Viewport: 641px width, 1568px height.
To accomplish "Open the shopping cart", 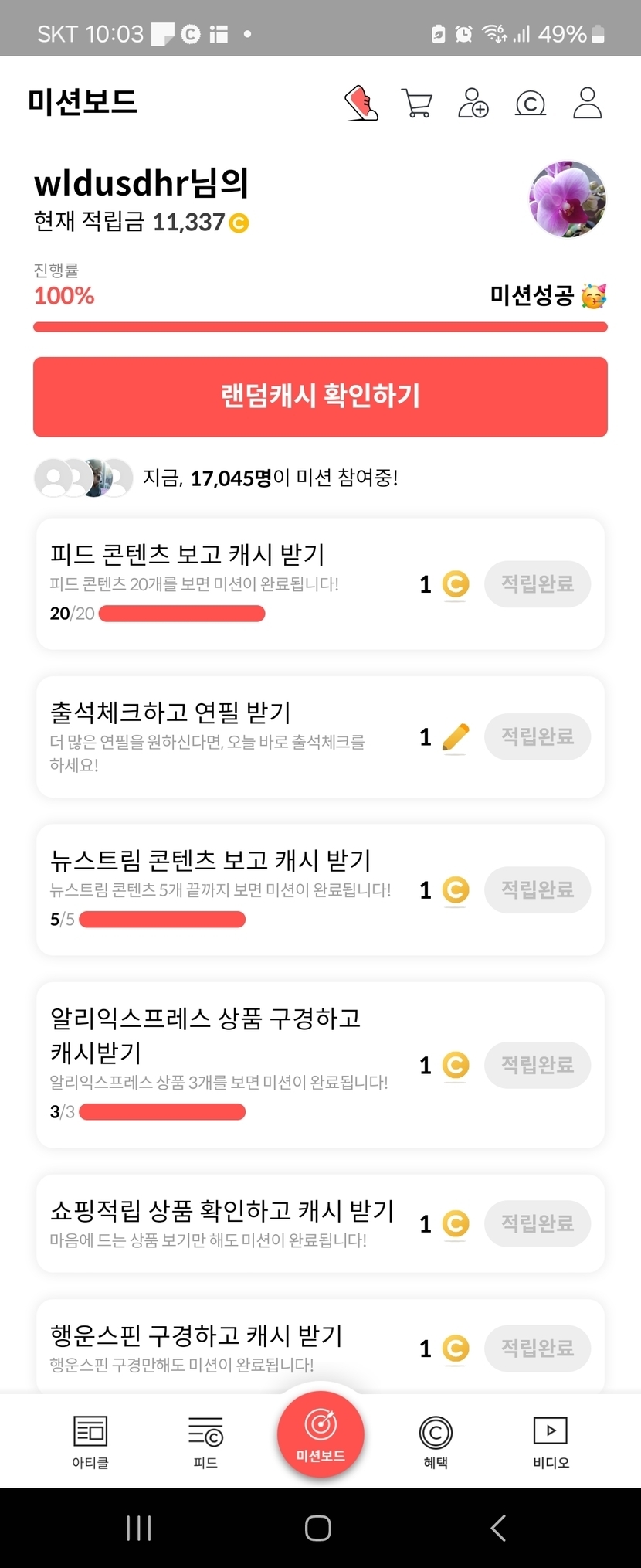I will 417,103.
